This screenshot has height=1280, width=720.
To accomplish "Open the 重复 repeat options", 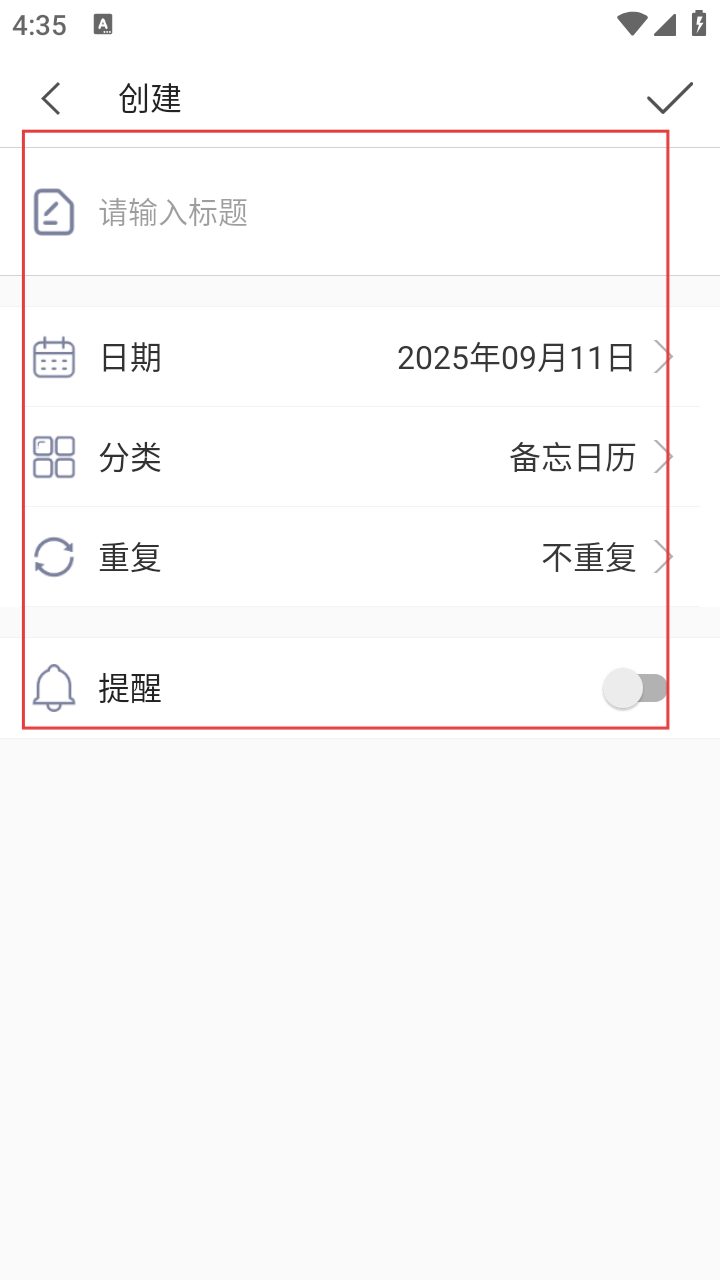I will pos(360,557).
